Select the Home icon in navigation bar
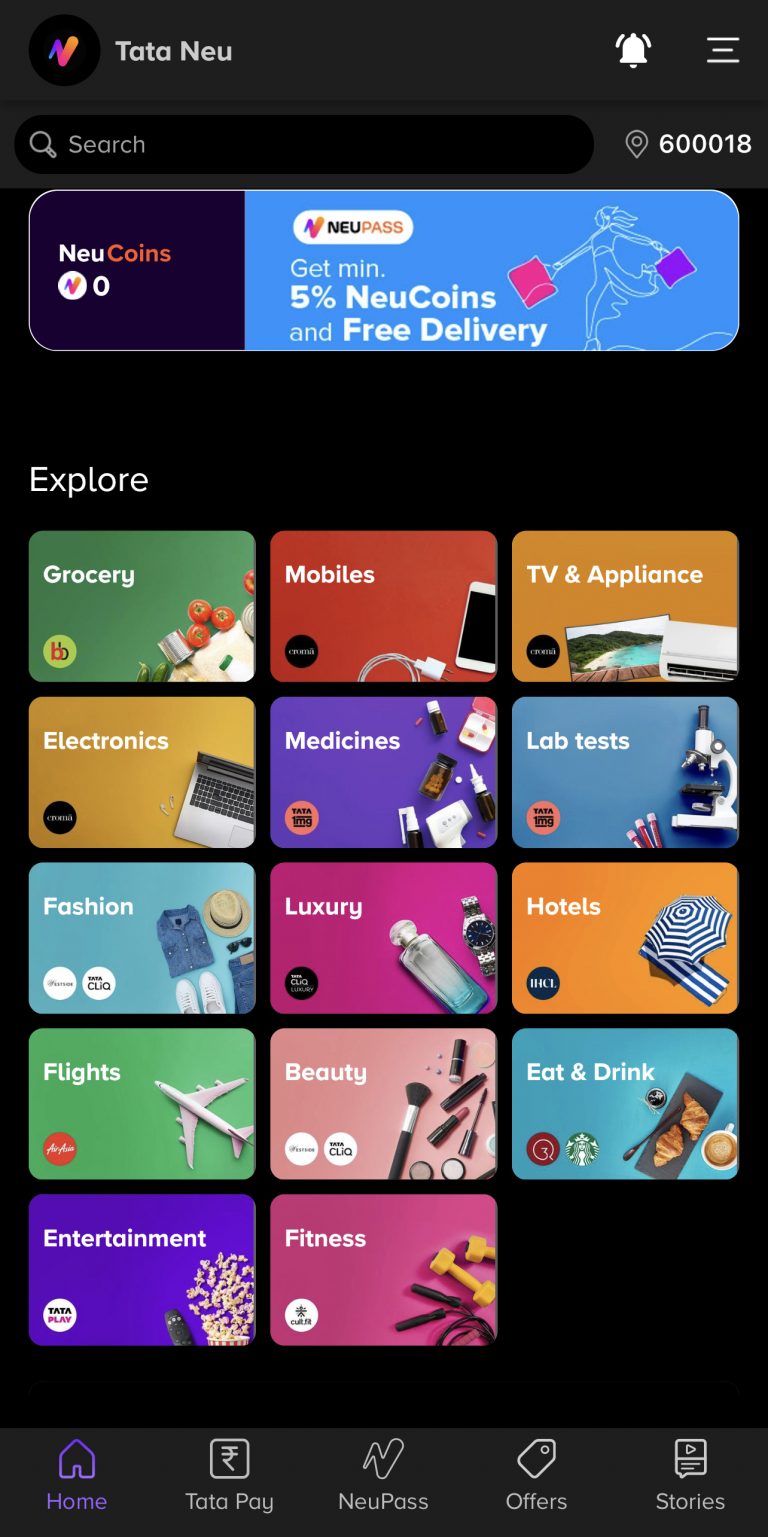The image size is (768, 1537). (76, 1459)
